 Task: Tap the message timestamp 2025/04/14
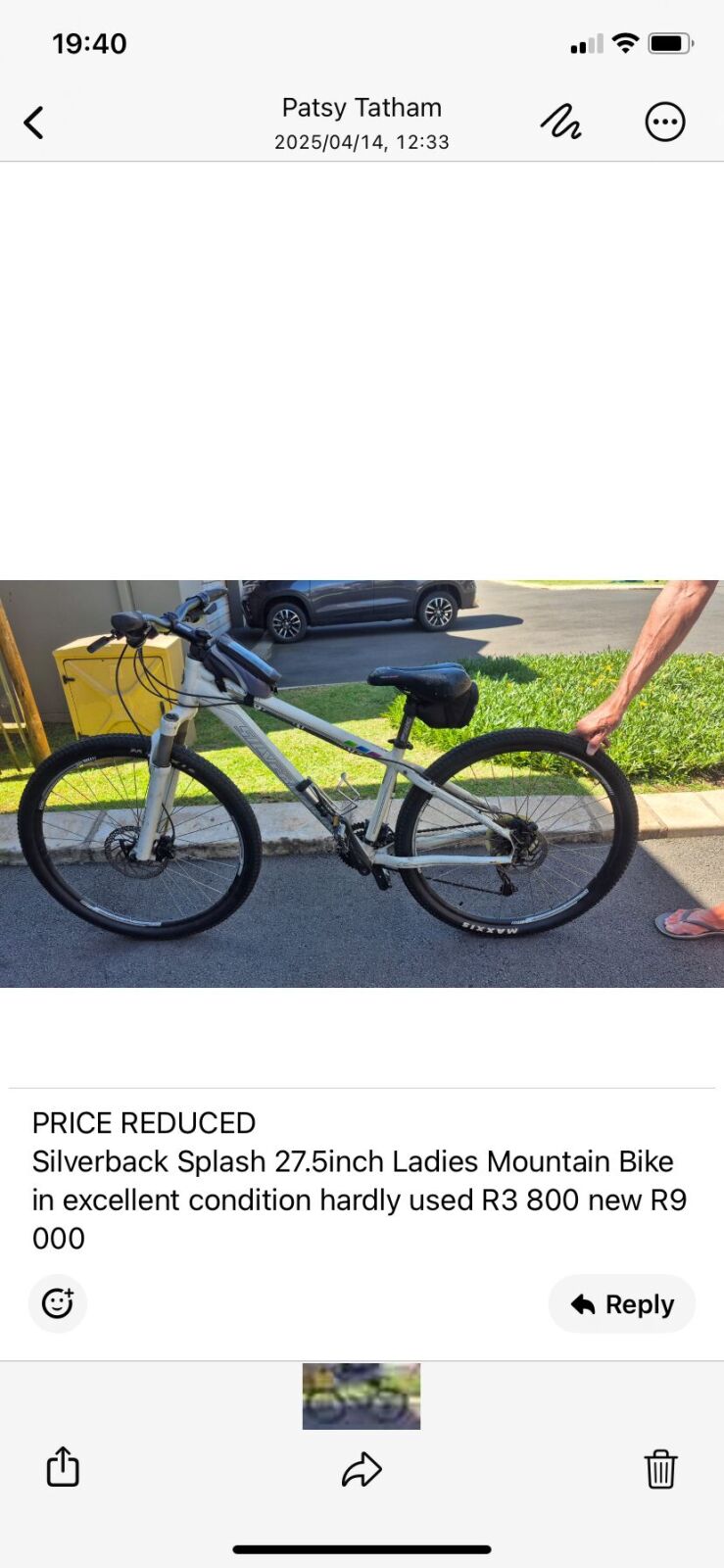(x=361, y=141)
